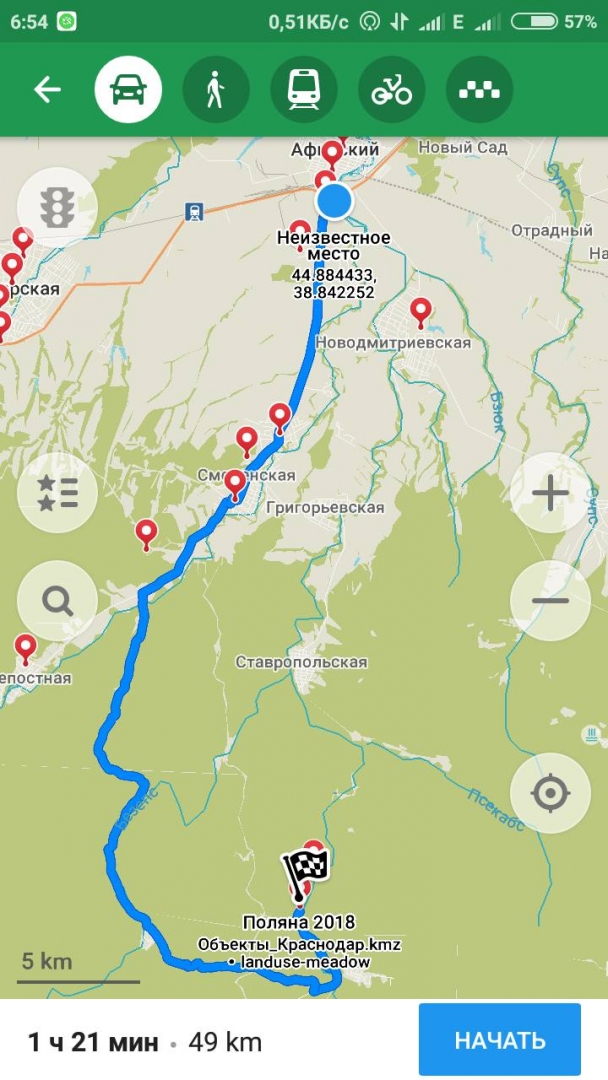Screen dimensions: 608x1080
Task: Switch to taxi routing mode
Action: point(479,90)
